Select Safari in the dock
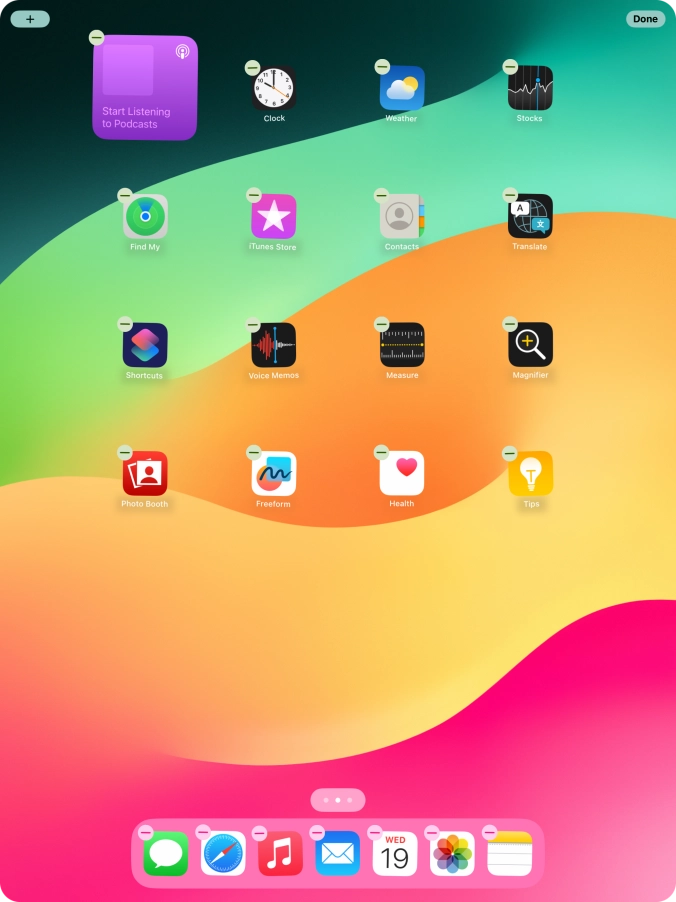Screen dimensions: 676x902 (224, 854)
